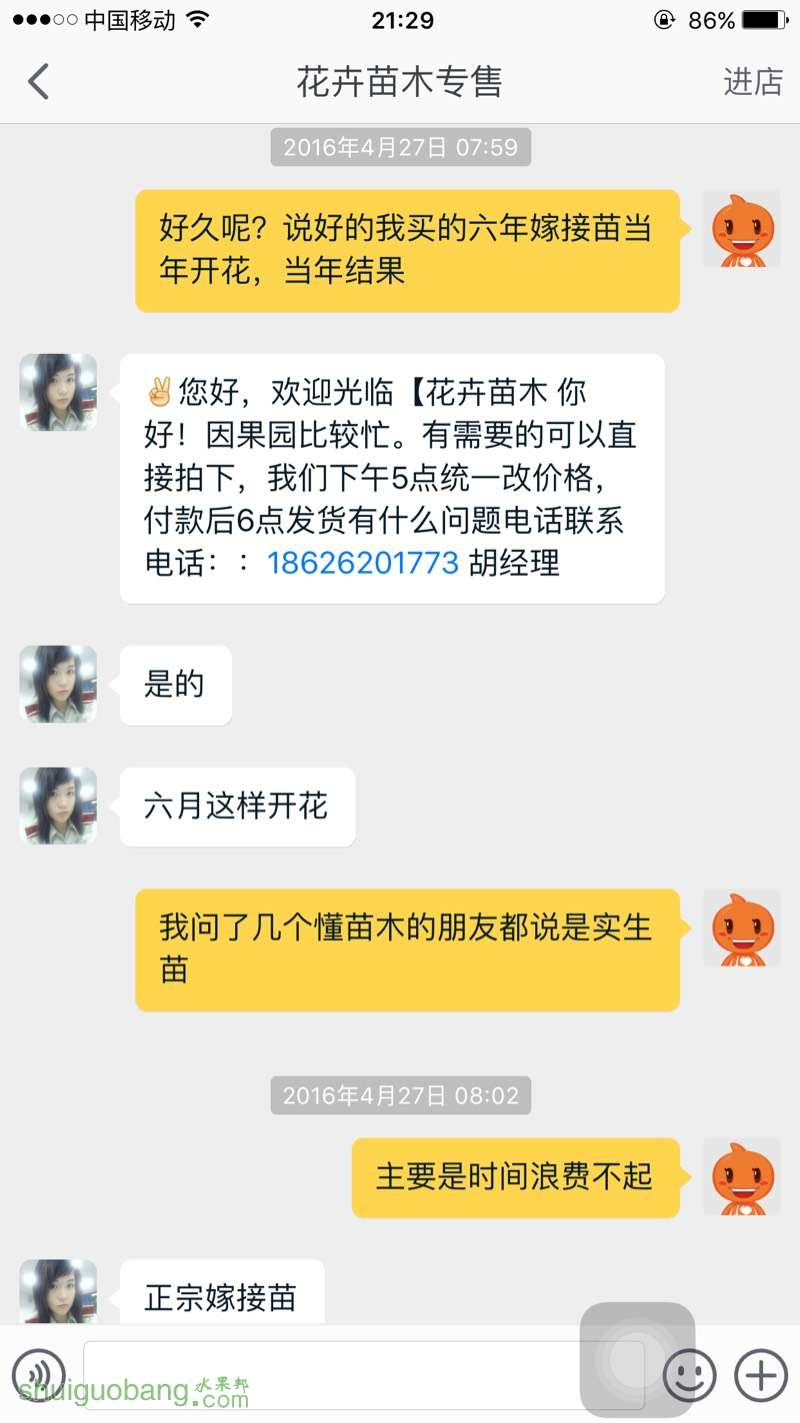Tap phone number 18626201773 link
This screenshot has height=1423, width=800.
click(x=362, y=562)
